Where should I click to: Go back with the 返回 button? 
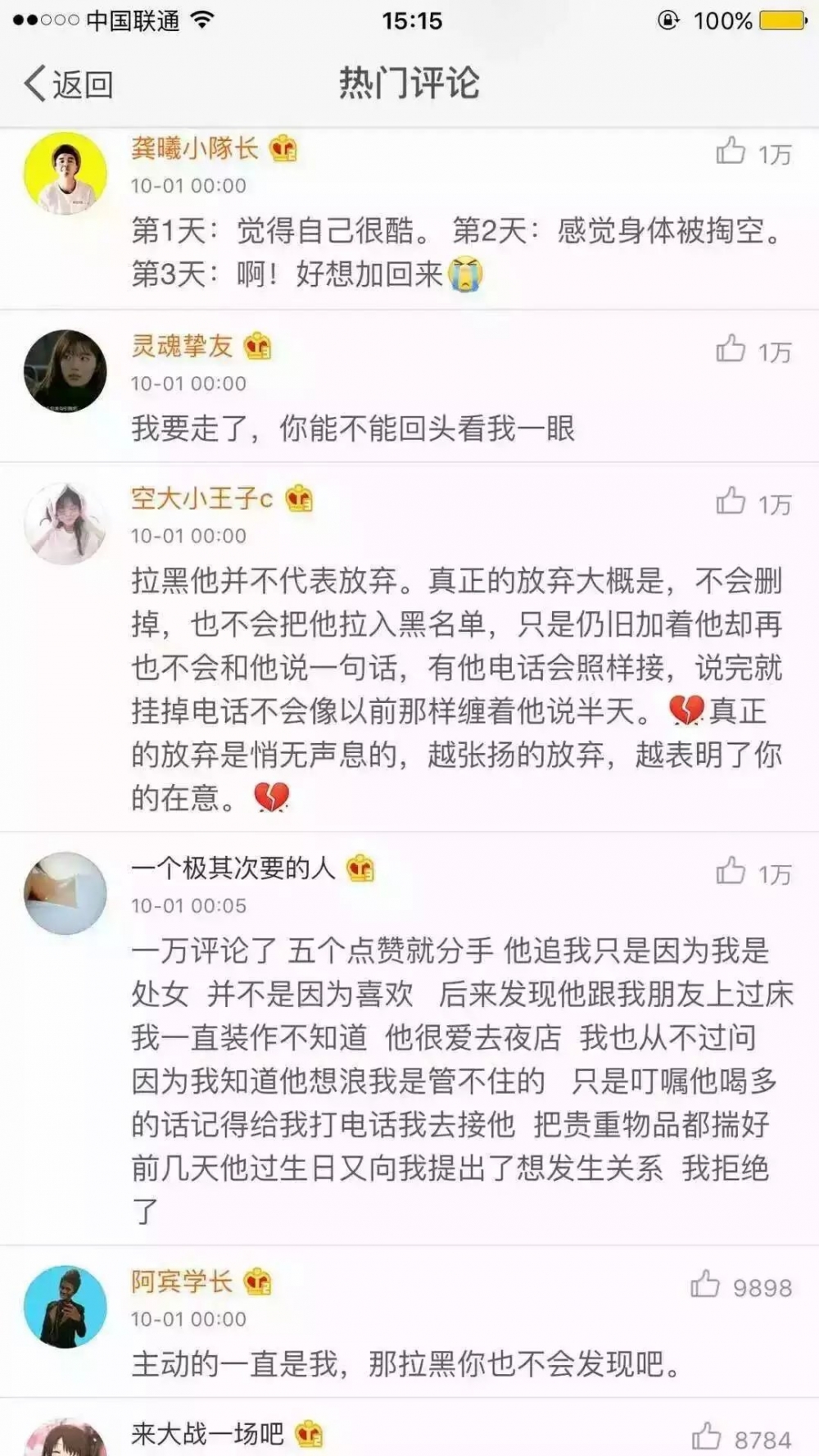(x=69, y=84)
